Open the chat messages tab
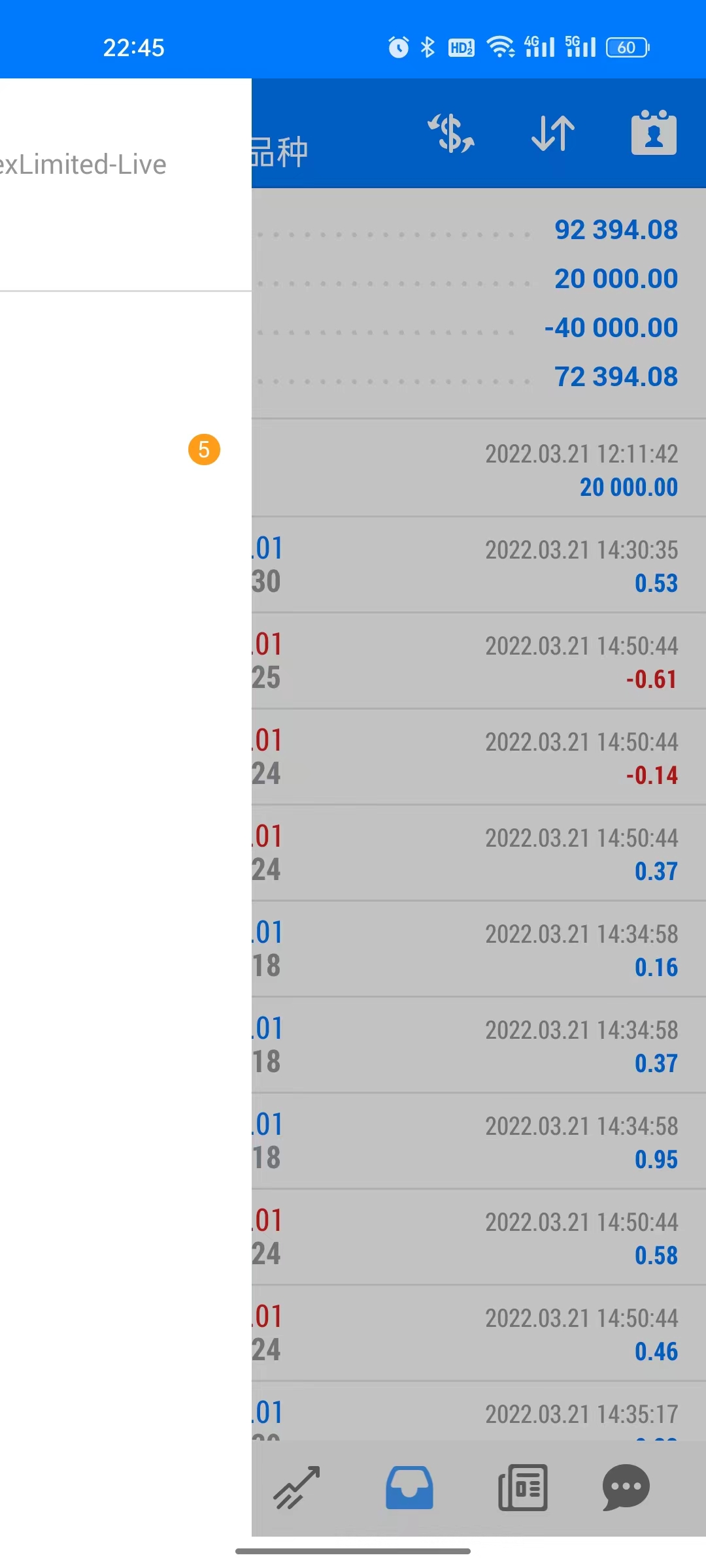The image size is (706, 1568). [626, 1488]
